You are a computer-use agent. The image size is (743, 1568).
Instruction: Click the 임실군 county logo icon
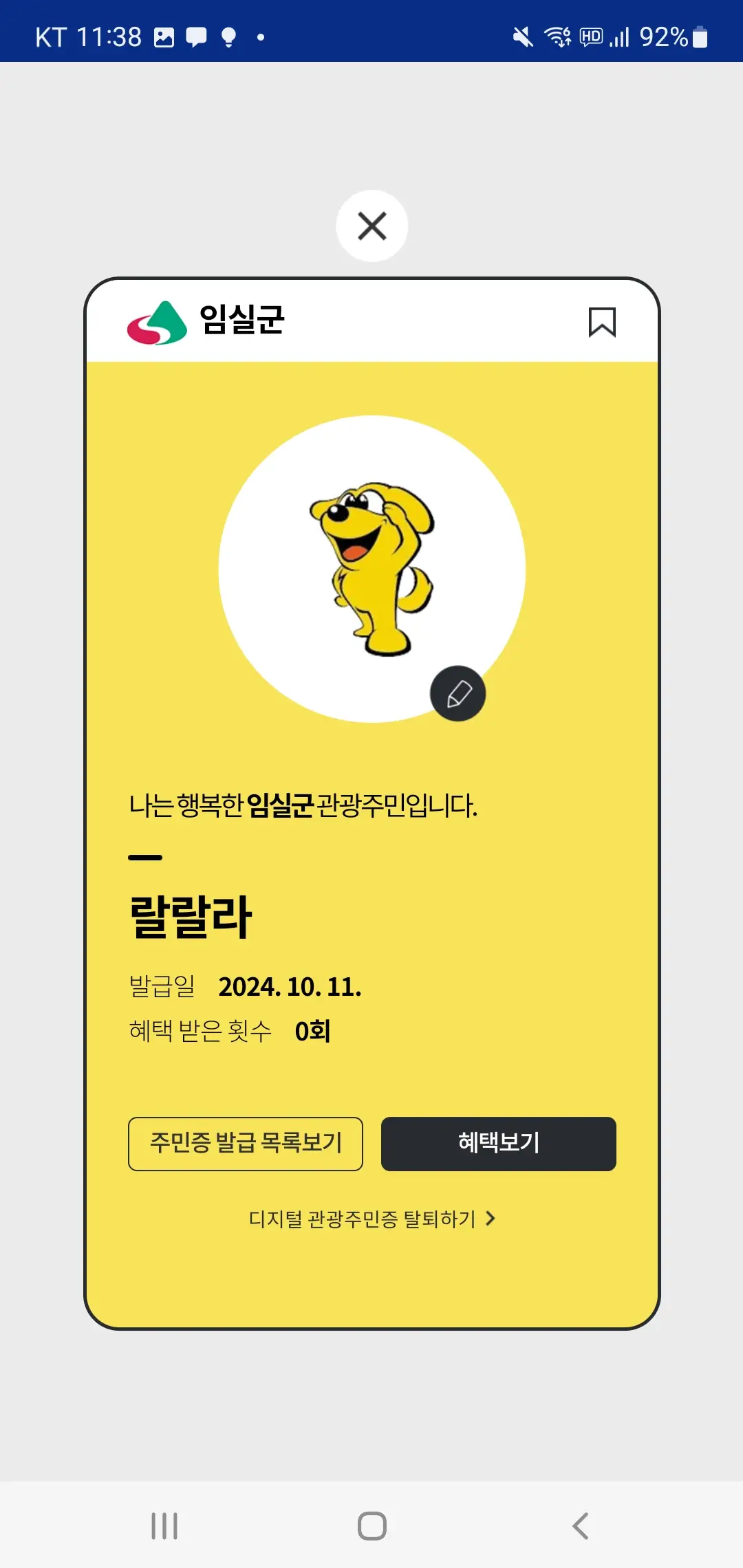155,323
